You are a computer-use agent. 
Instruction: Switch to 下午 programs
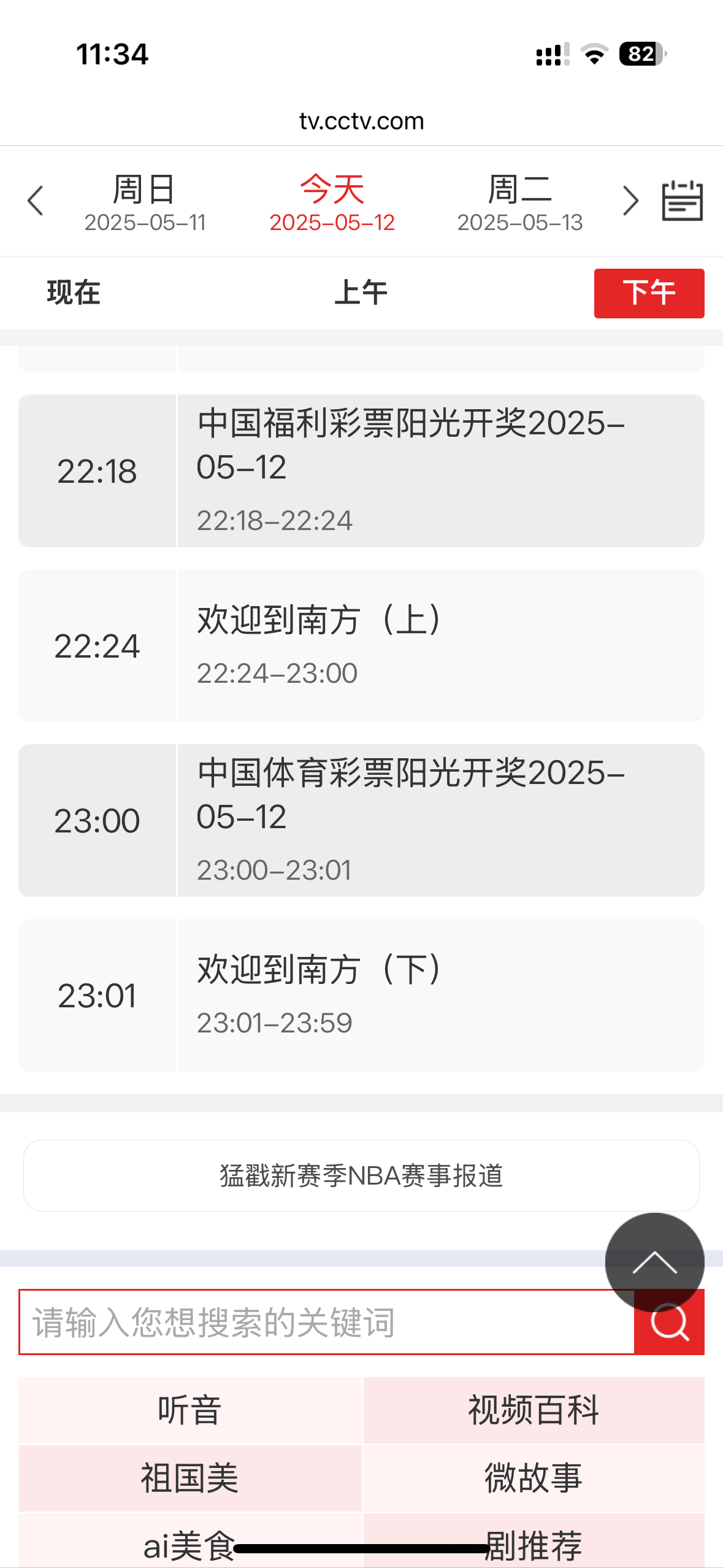(649, 293)
